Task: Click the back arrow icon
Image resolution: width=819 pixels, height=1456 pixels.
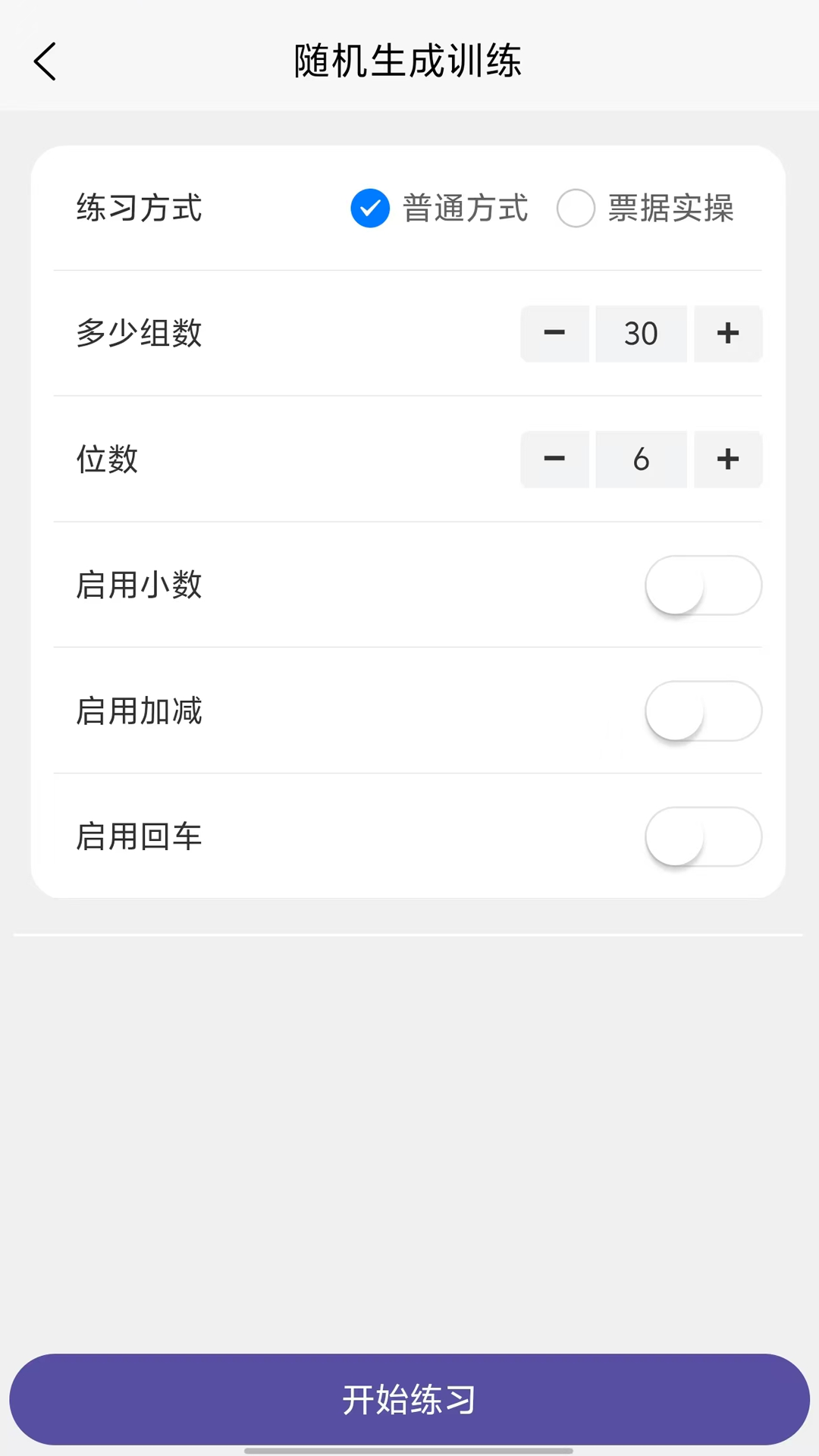Action: (45, 62)
